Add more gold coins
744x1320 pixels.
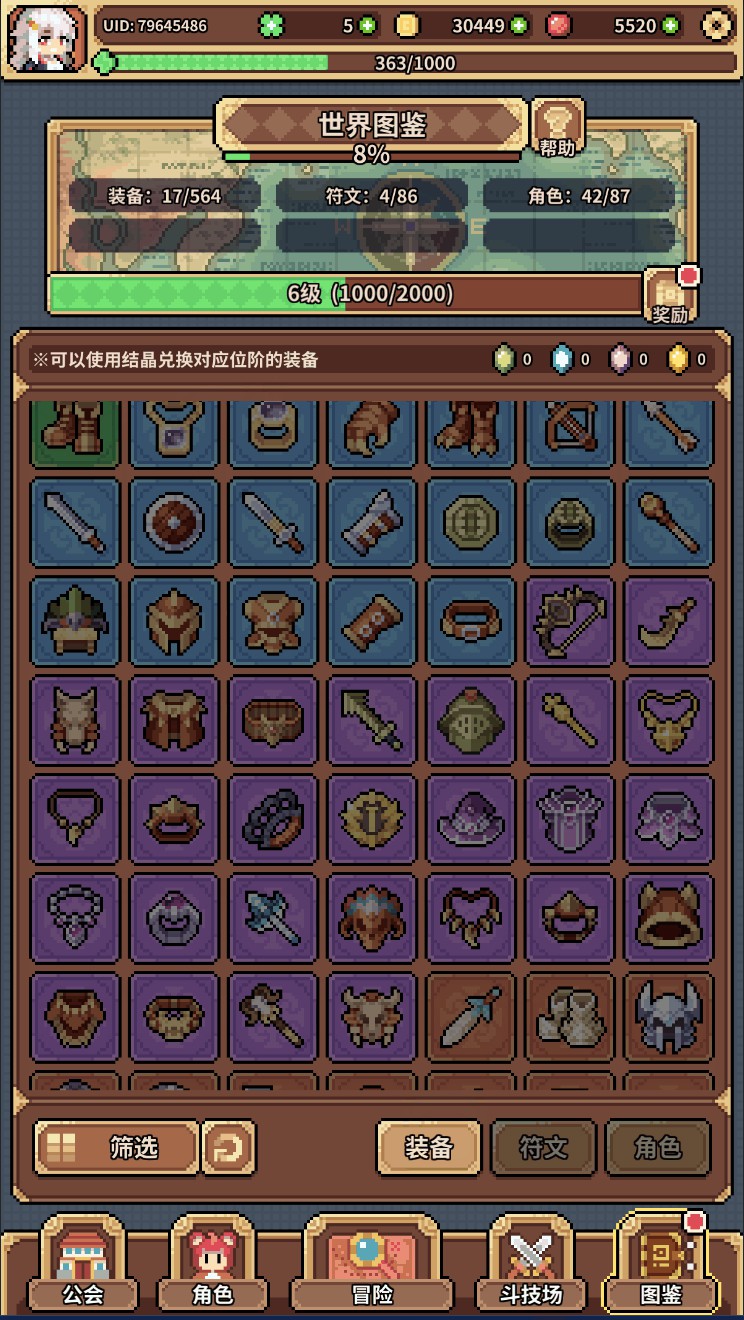tap(519, 26)
